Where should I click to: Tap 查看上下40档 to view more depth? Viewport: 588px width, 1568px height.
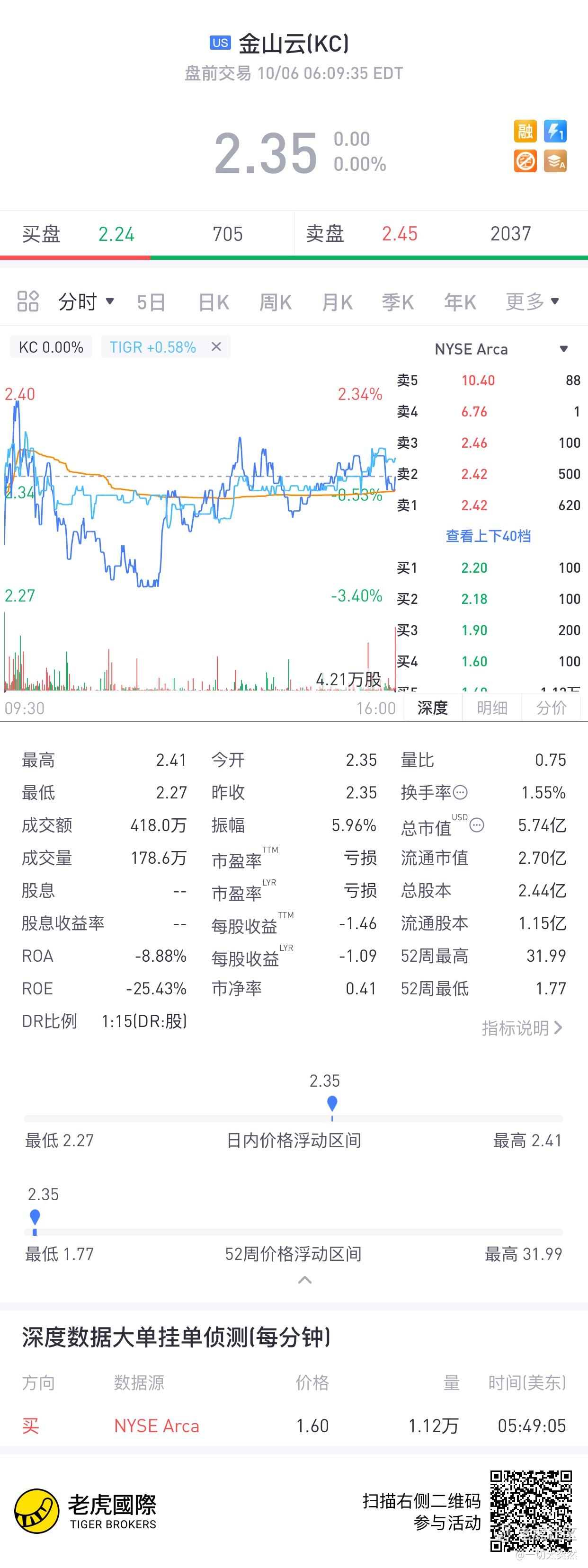[488, 536]
